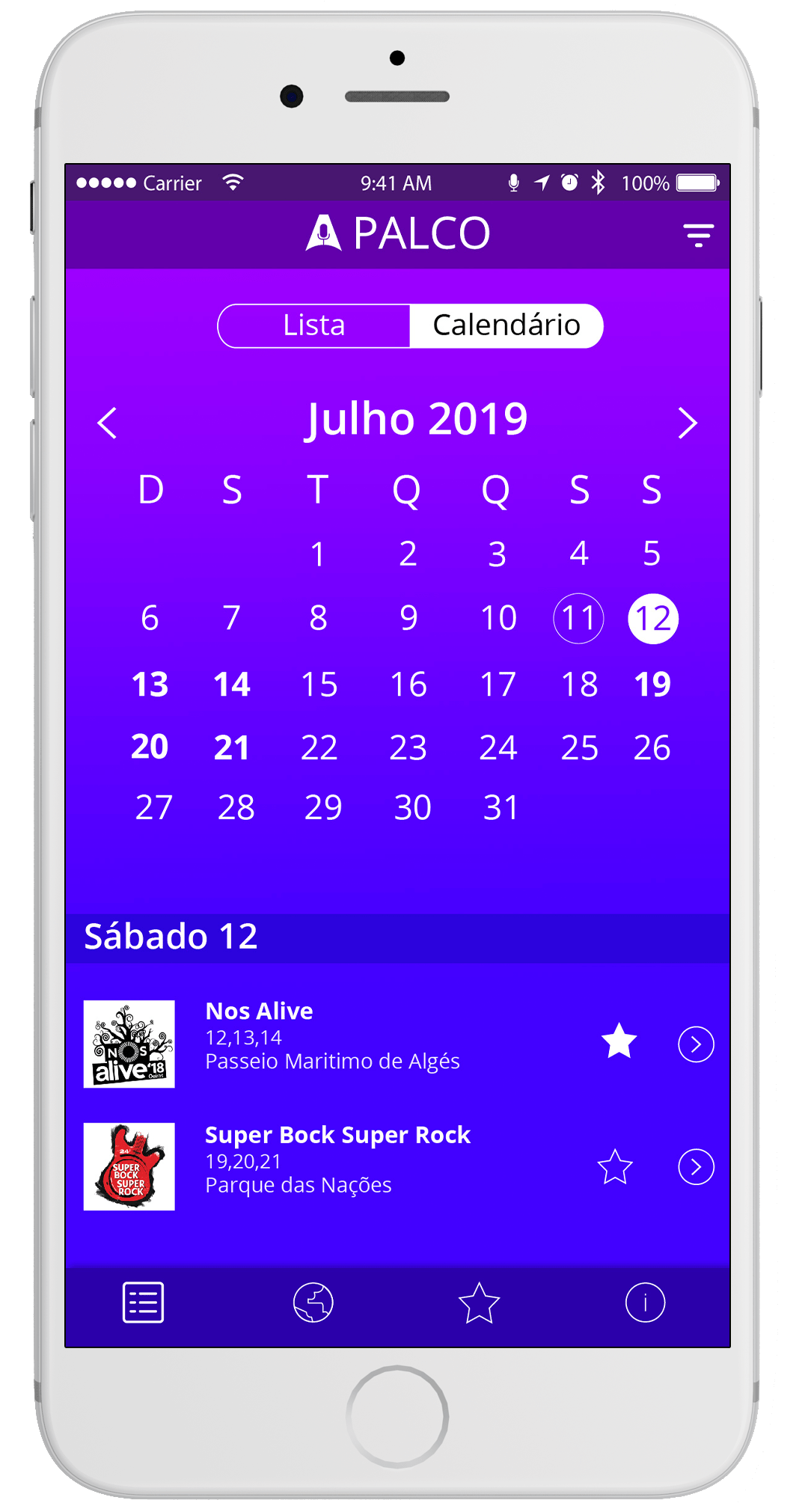Open the info tab
The height and width of the screenshot is (1512, 808).
tap(645, 1303)
